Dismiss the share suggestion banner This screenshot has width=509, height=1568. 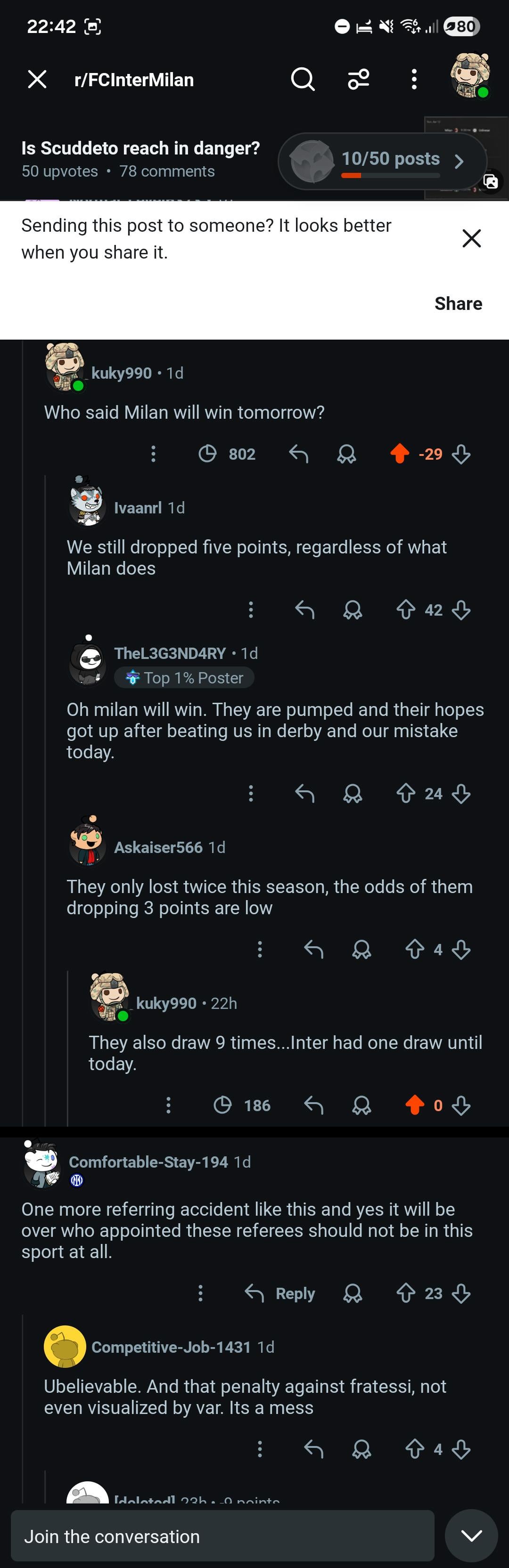[x=471, y=238]
